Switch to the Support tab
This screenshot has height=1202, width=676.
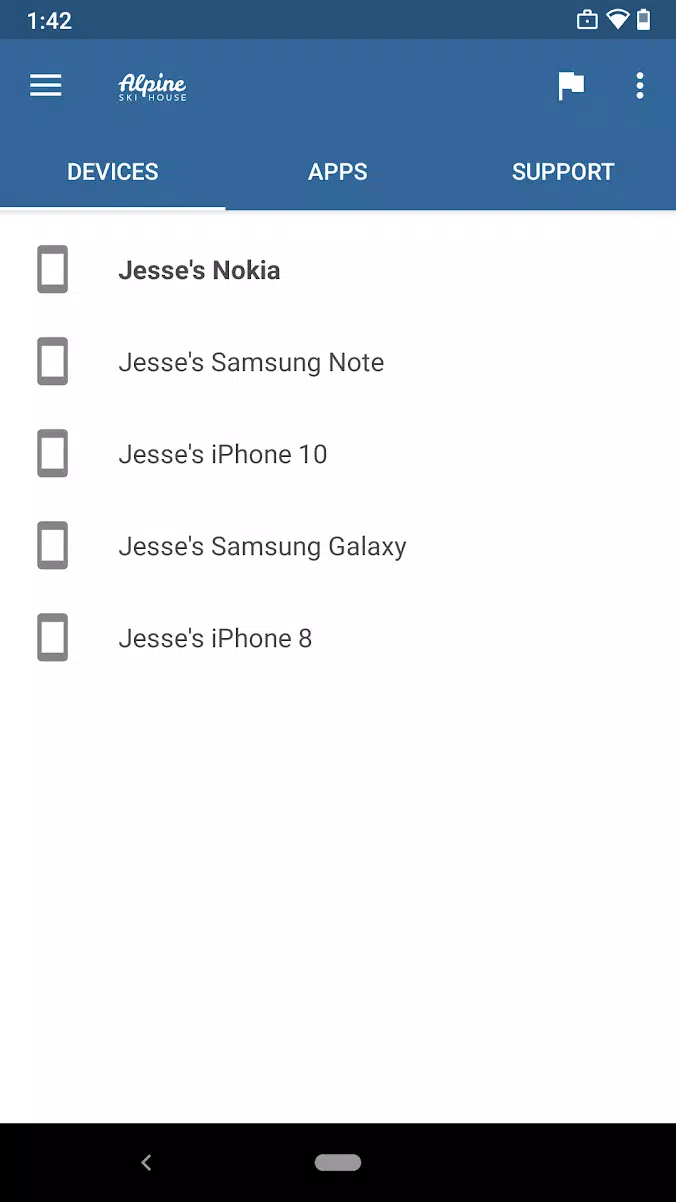click(x=563, y=172)
